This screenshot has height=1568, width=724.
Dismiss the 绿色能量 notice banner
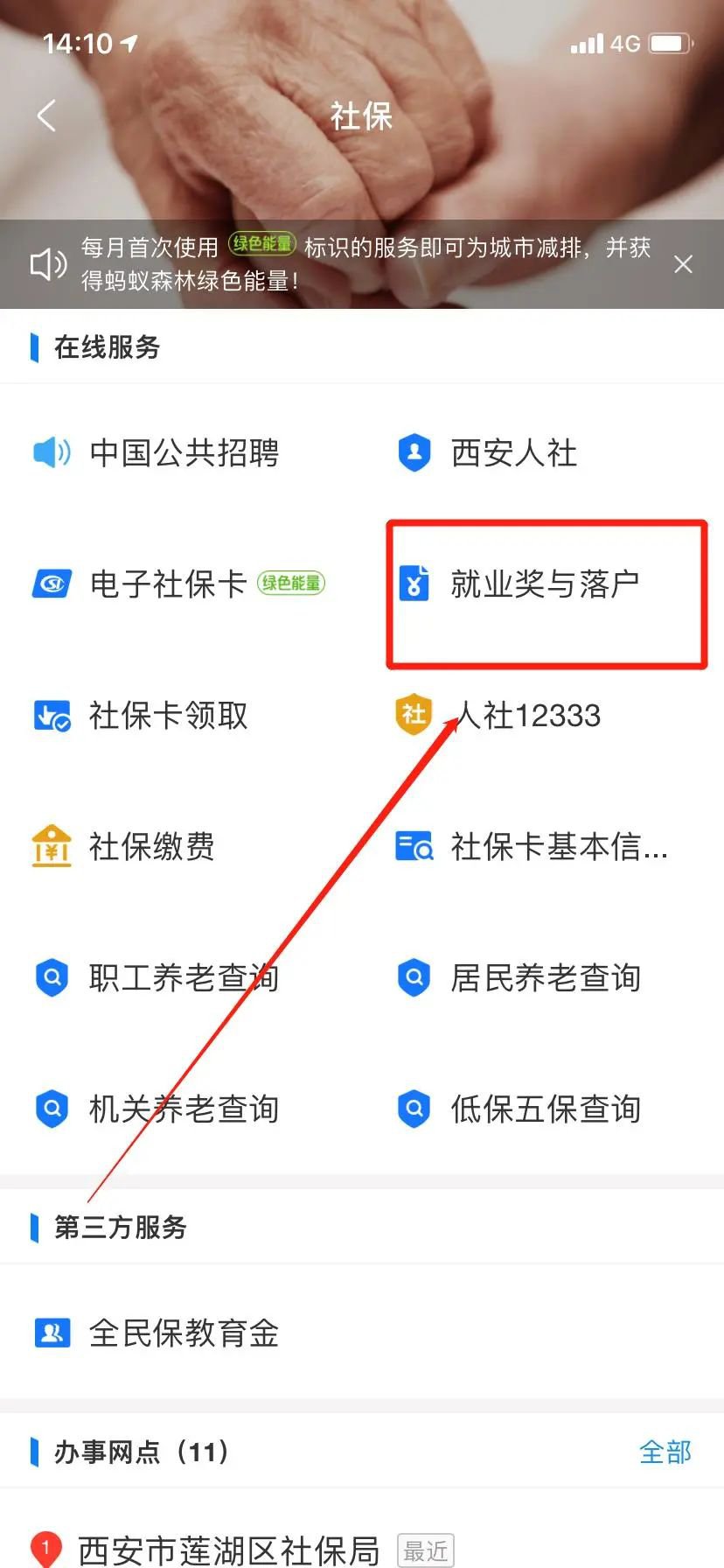tap(683, 264)
